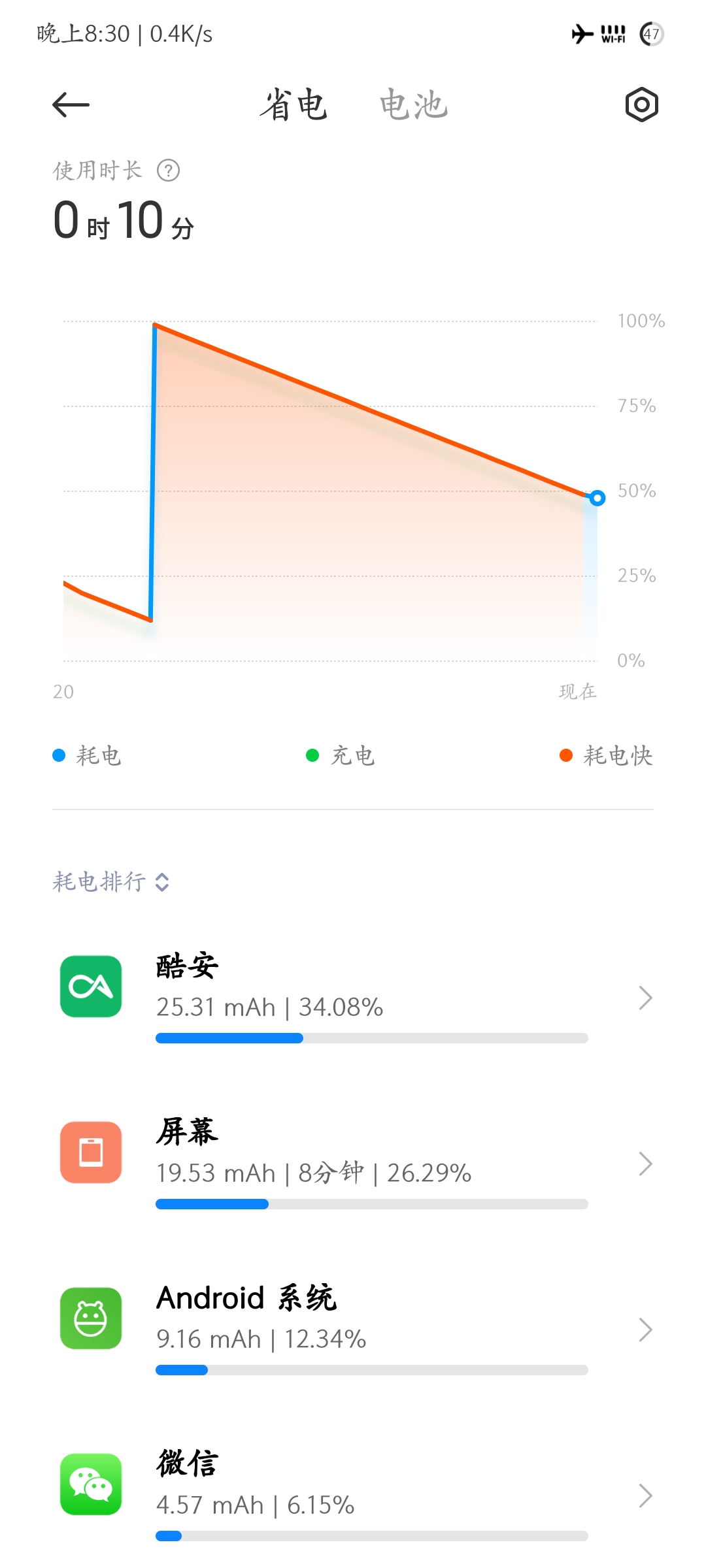Open battery settings hexagon icon

tap(641, 105)
